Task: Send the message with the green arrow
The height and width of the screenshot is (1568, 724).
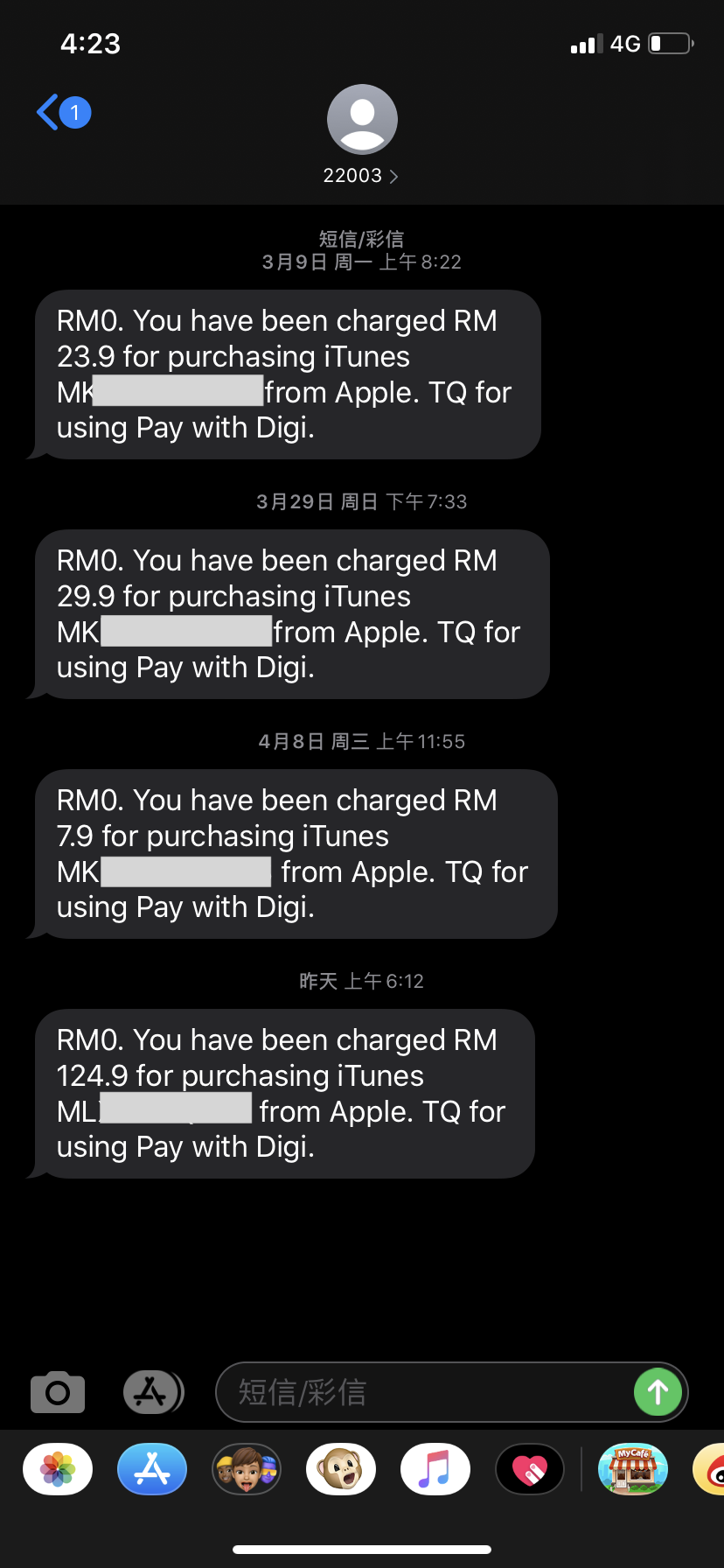Action: tap(658, 1391)
